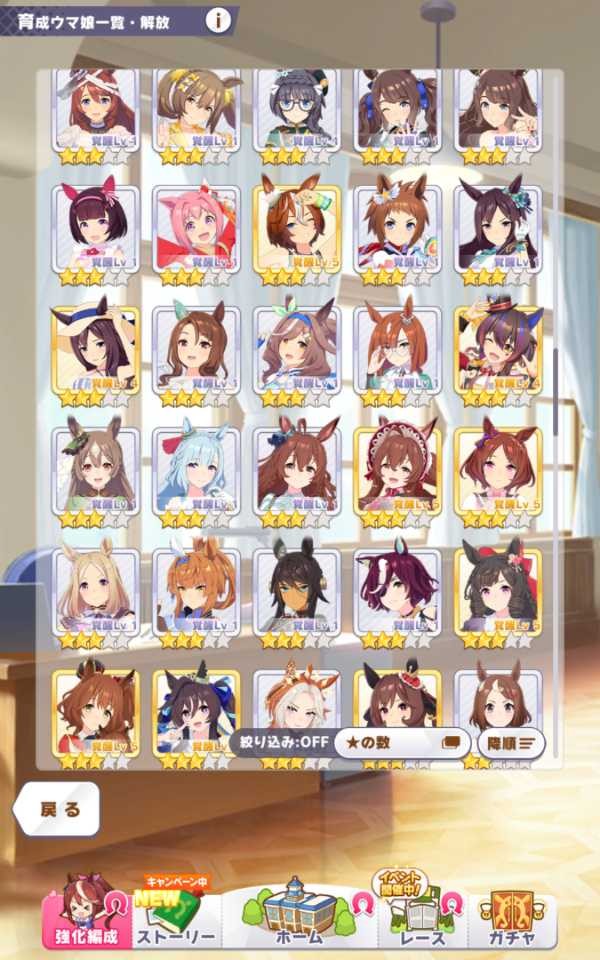
Task: Select the light-blue-haired character card
Action: (196, 471)
